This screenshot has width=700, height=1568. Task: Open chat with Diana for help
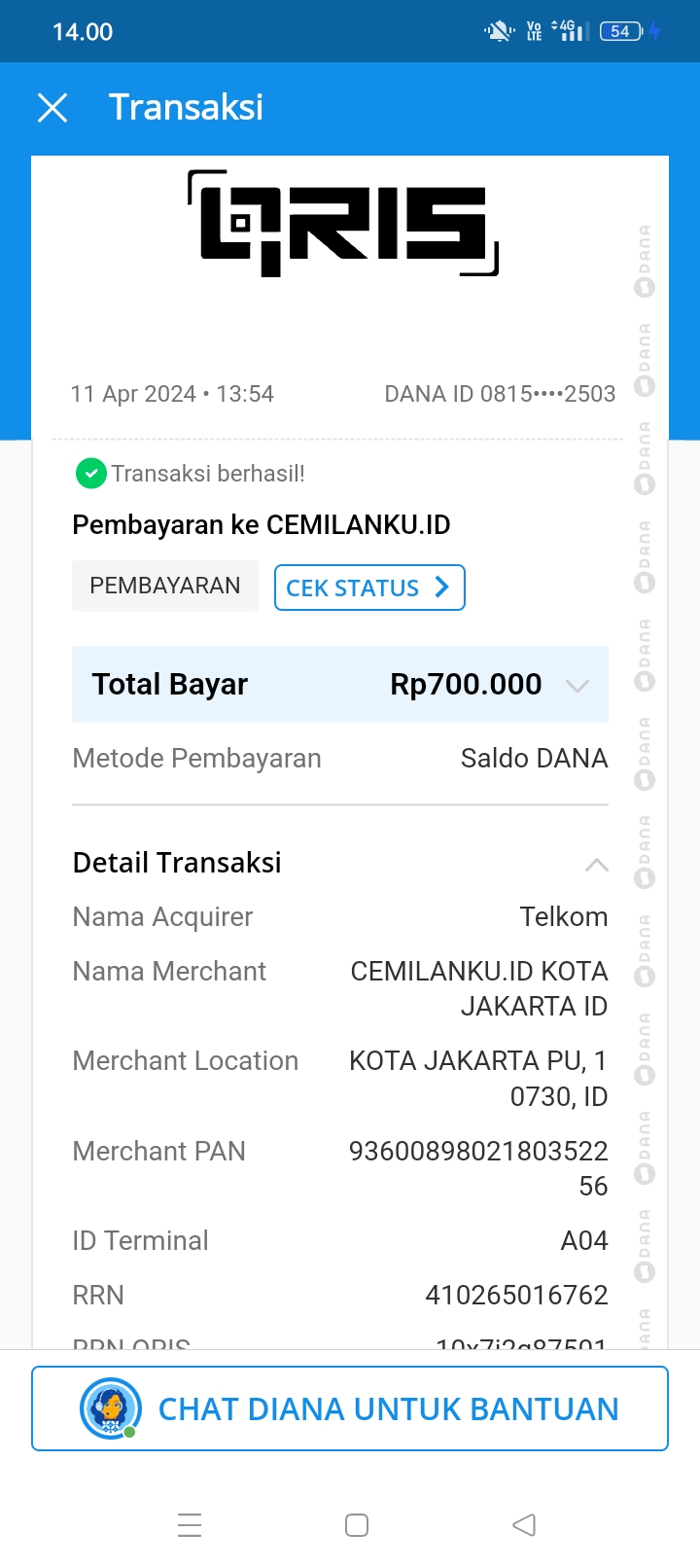tap(350, 1408)
